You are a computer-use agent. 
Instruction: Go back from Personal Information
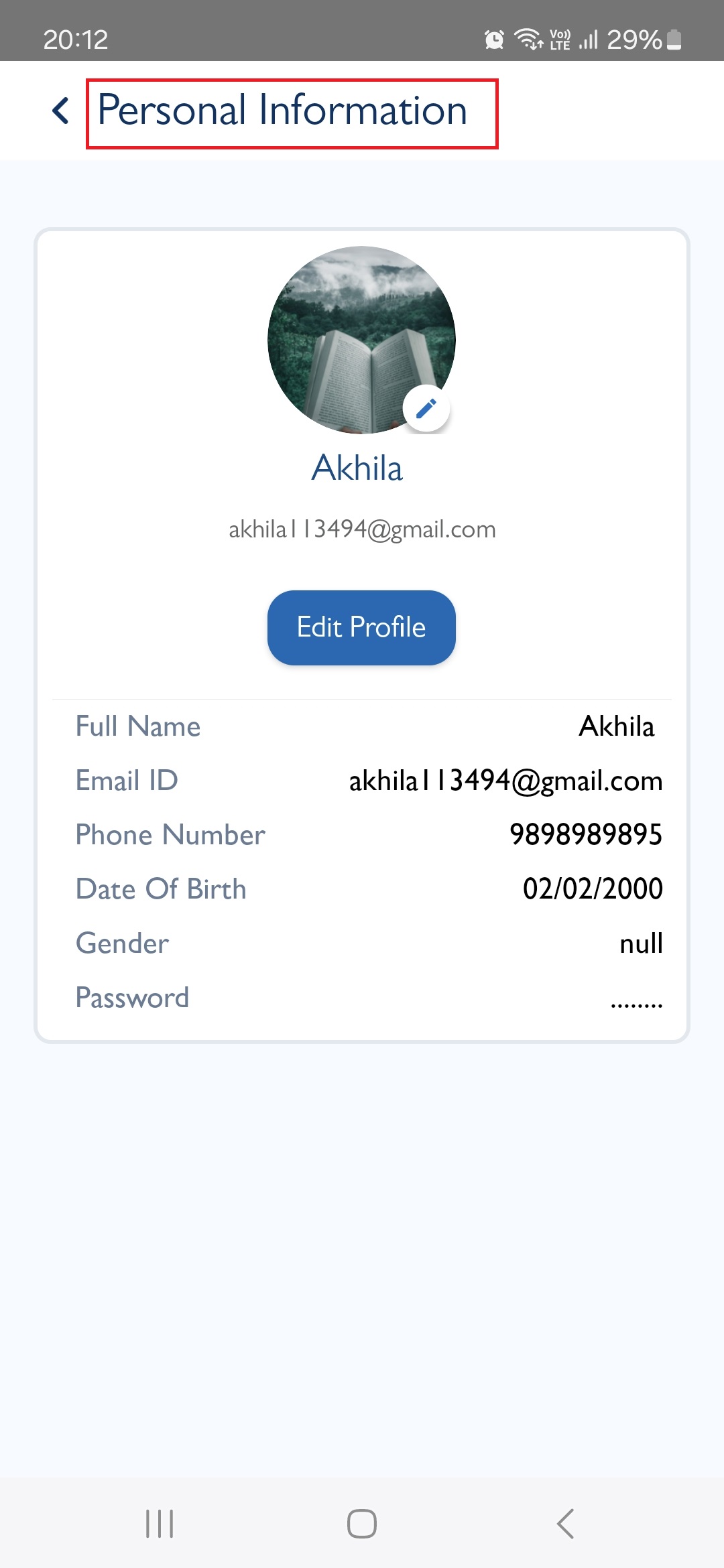click(x=61, y=111)
